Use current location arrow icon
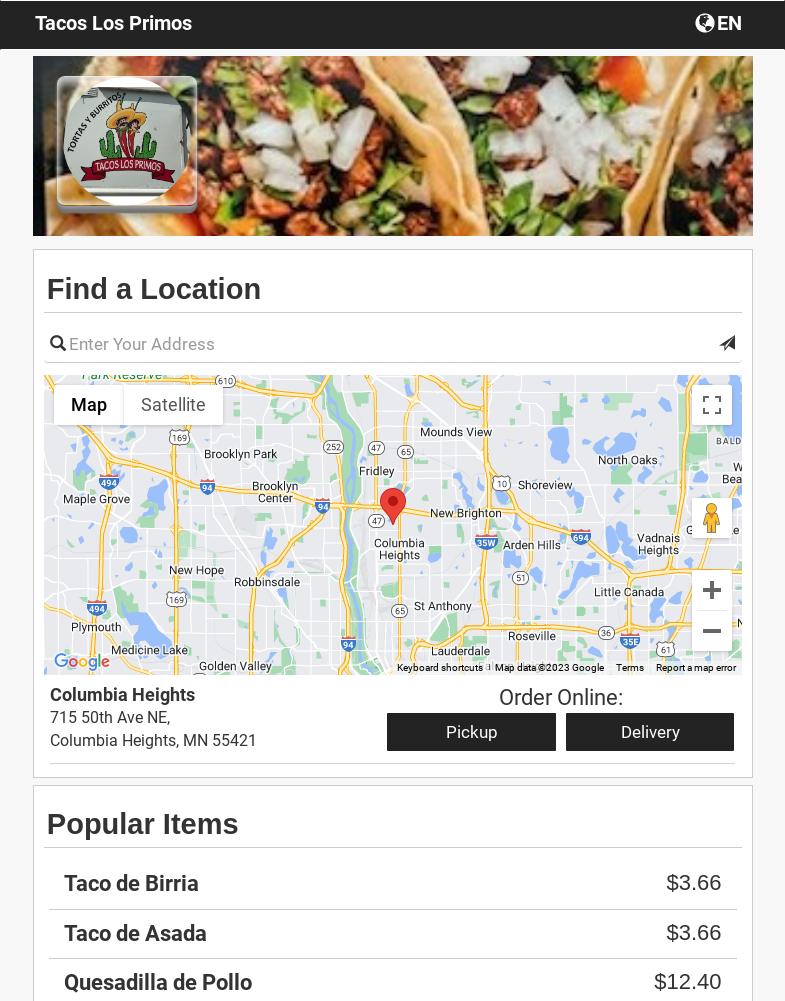The width and height of the screenshot is (785, 1001). coord(727,343)
